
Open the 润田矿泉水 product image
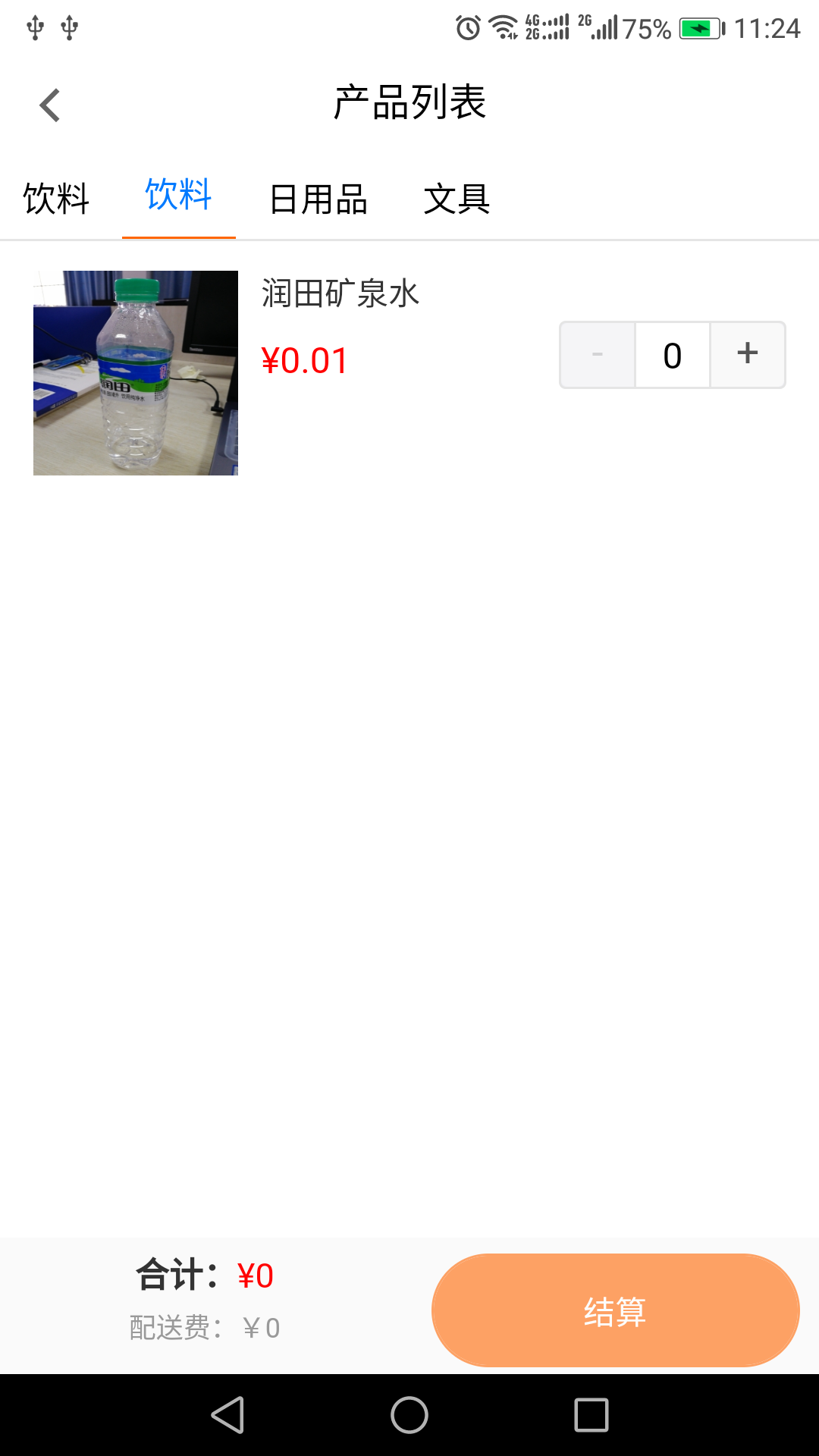click(136, 372)
